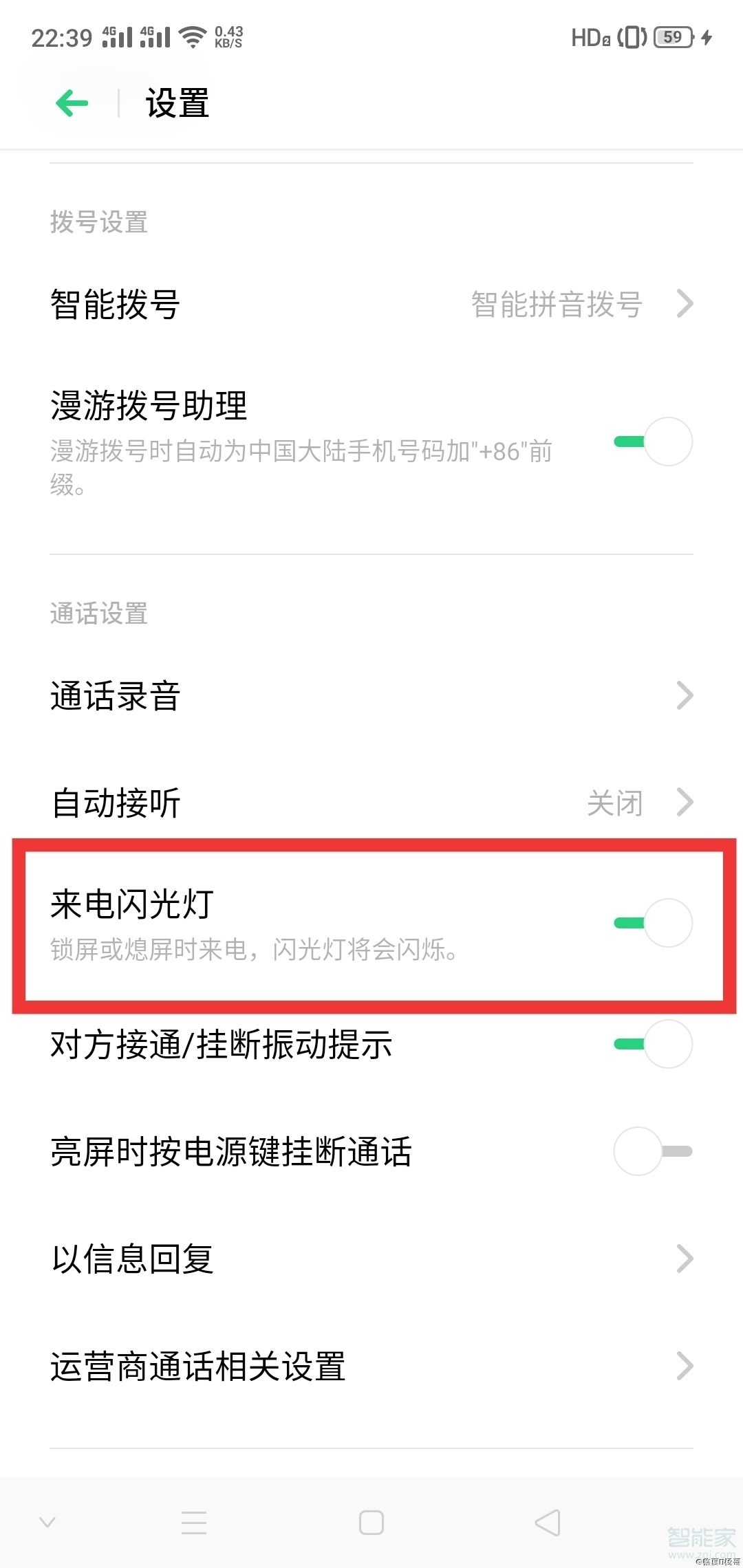
Task: Open recent apps from navigation bar
Action: click(194, 1523)
